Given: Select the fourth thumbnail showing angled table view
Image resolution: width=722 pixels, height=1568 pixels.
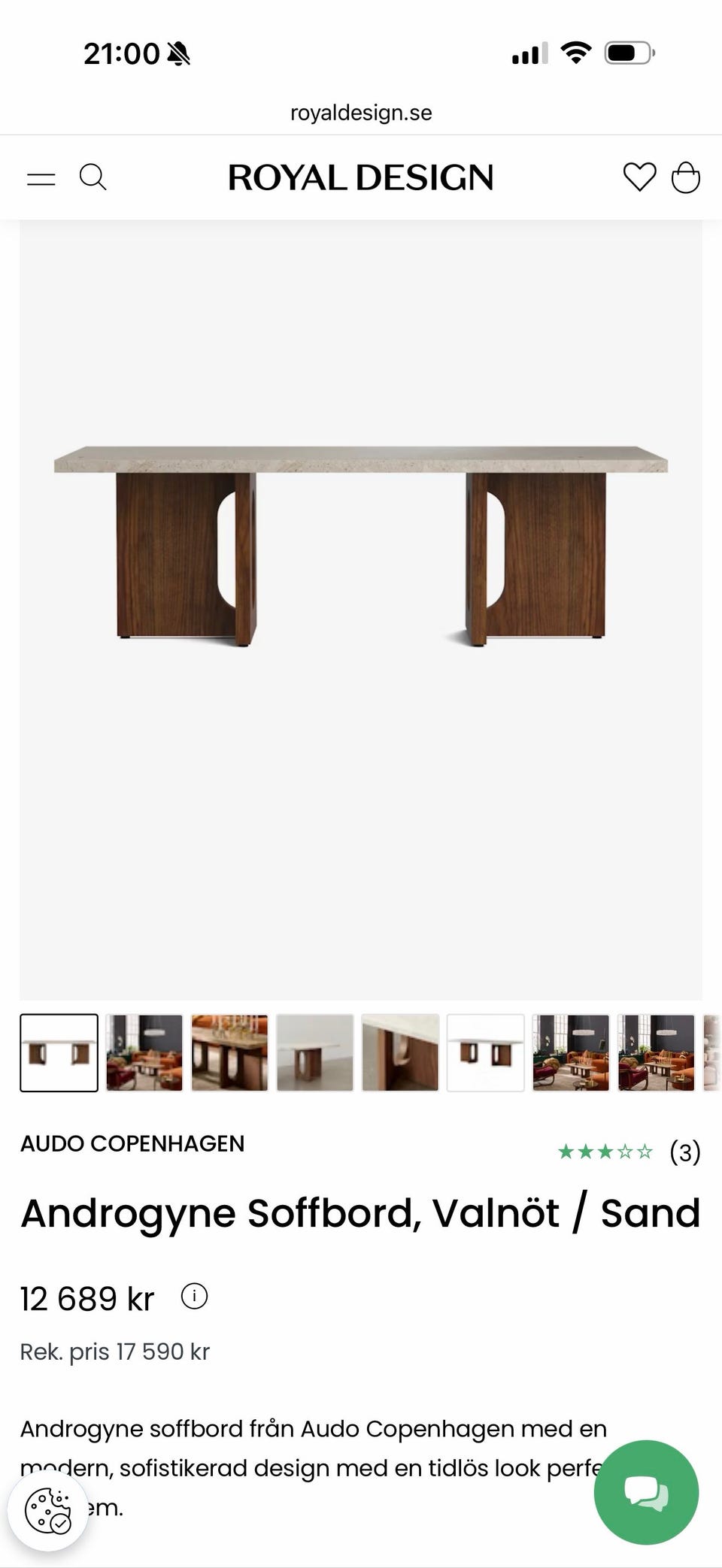Looking at the screenshot, I should click(x=315, y=1052).
